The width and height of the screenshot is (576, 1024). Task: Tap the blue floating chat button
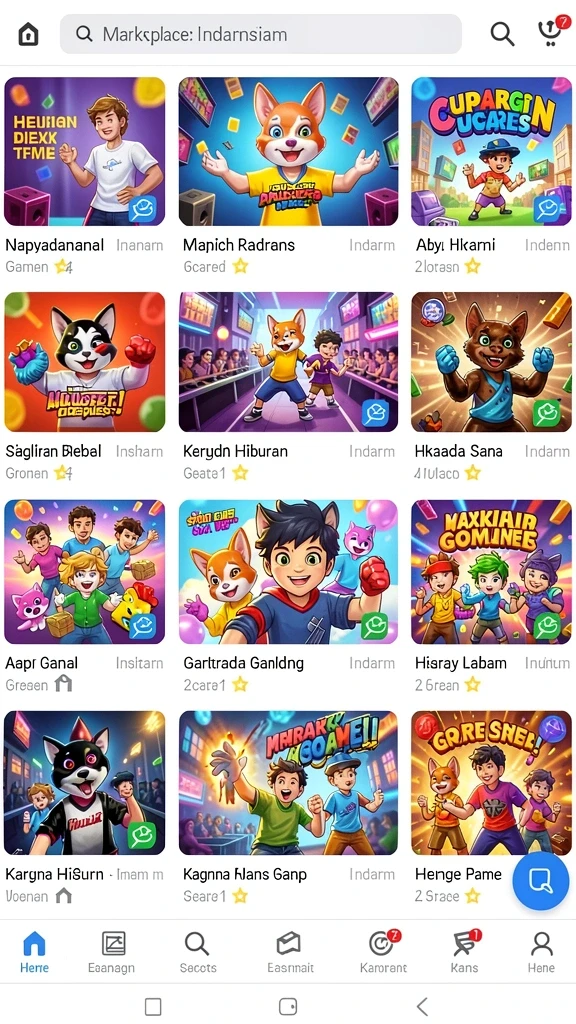[x=541, y=880]
